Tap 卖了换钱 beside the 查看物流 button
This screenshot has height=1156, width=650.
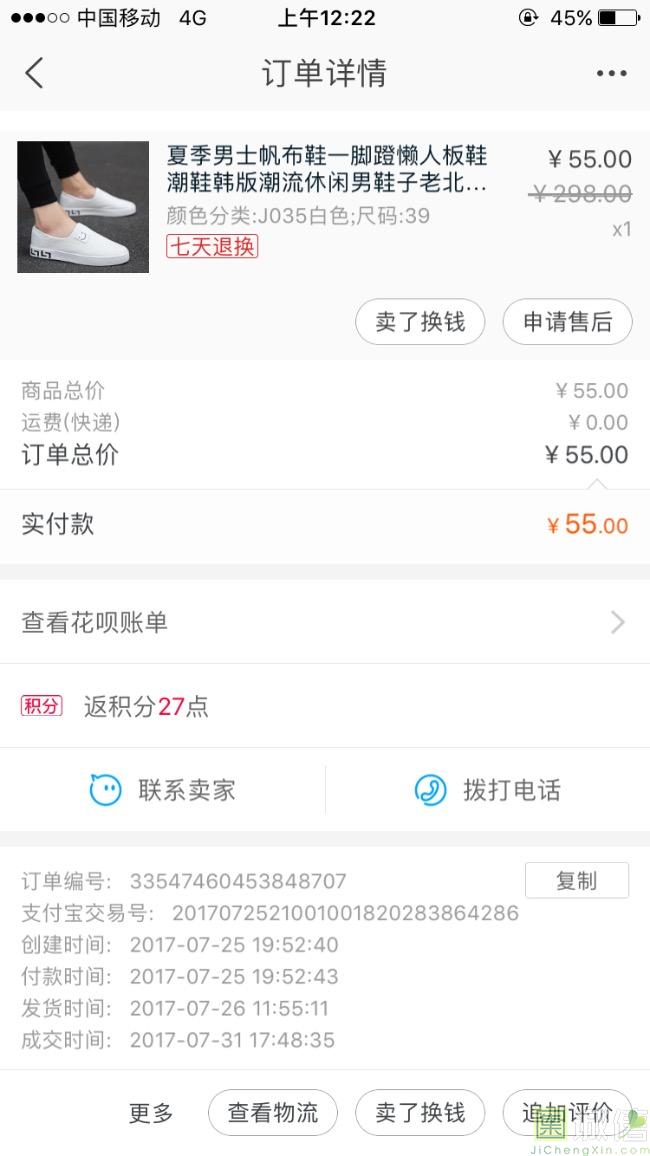tap(420, 1113)
